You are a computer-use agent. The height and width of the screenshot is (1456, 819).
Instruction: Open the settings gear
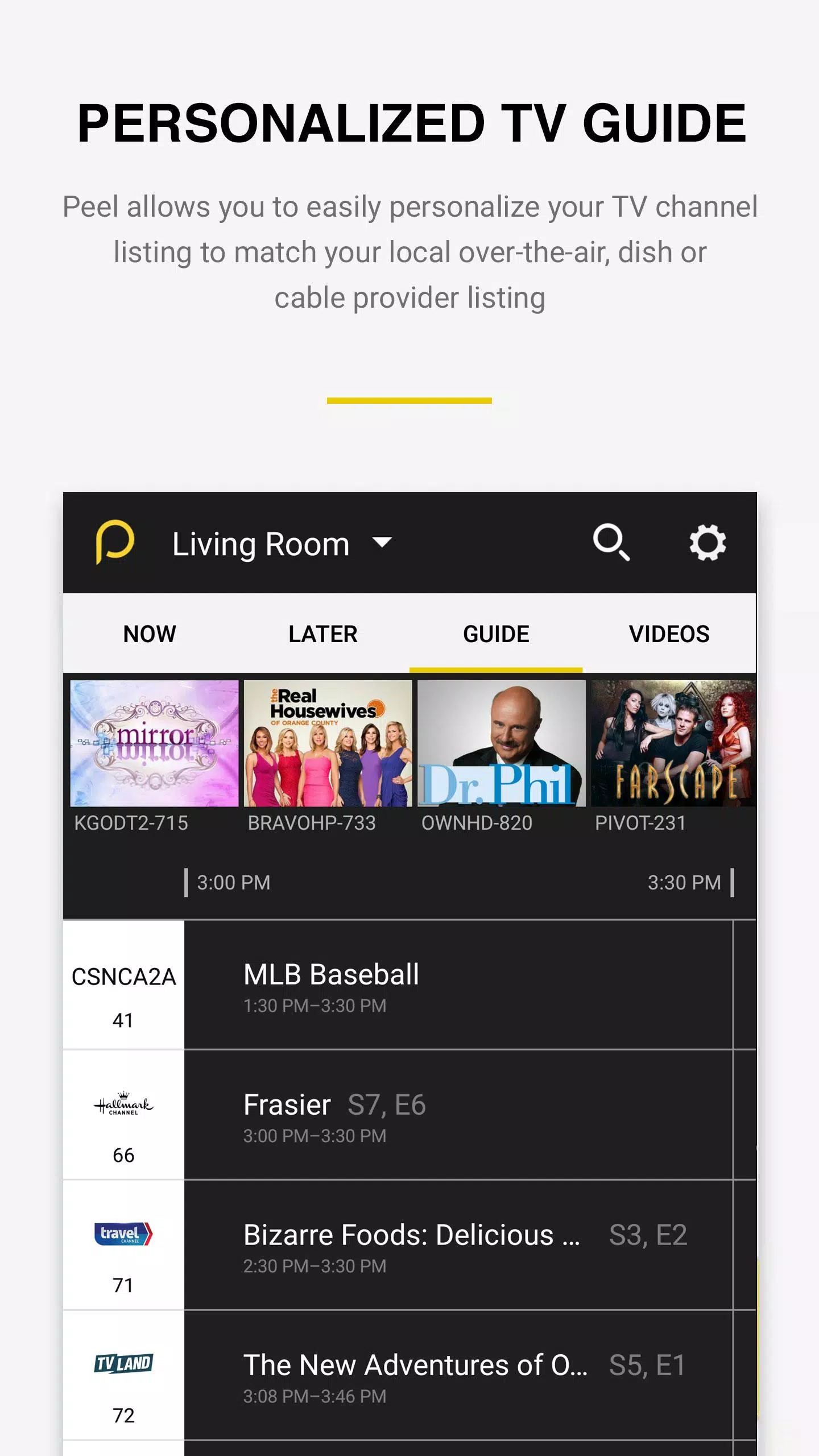click(707, 543)
